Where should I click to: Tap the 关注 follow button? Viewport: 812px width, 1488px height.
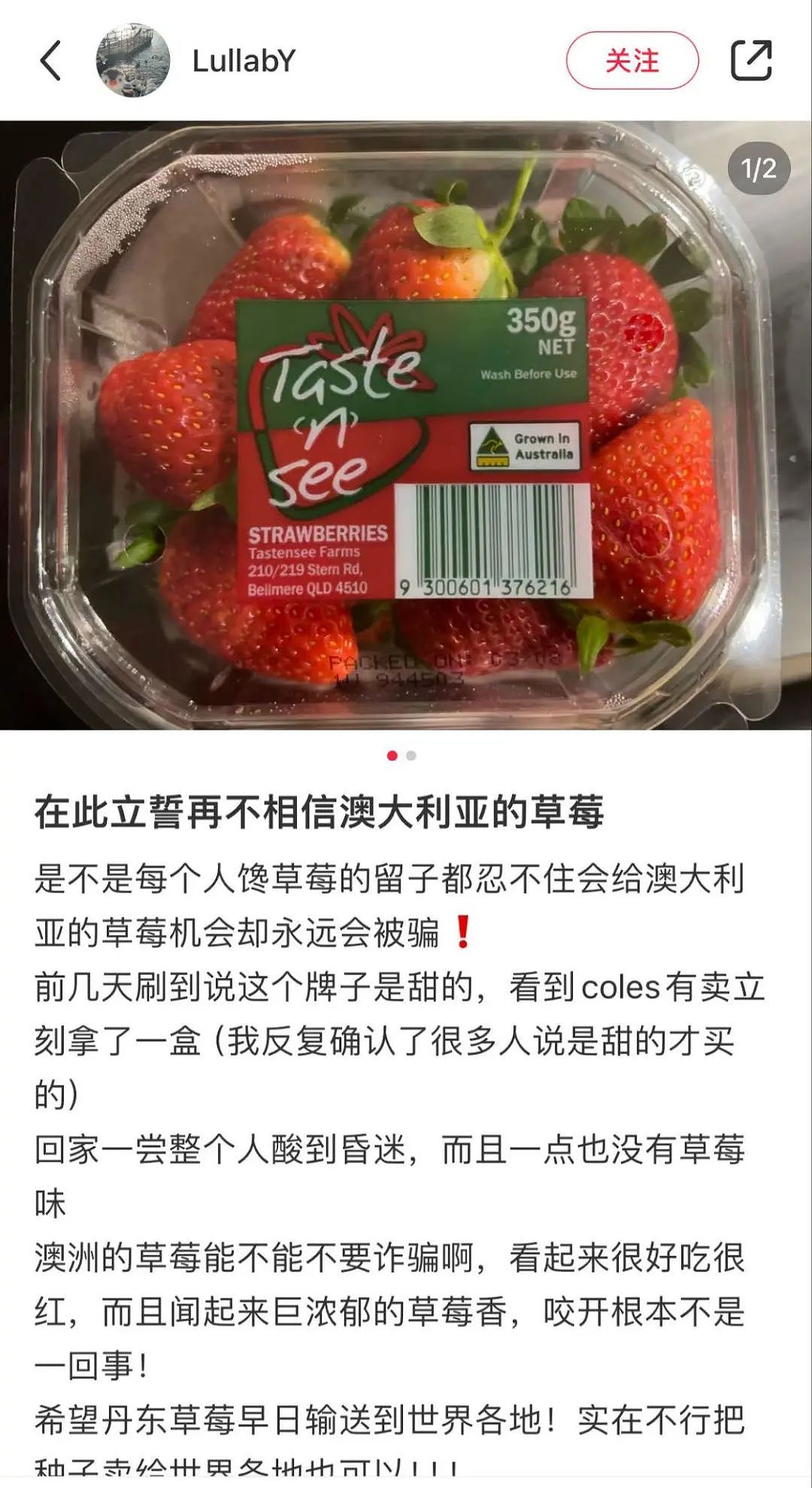tap(632, 60)
